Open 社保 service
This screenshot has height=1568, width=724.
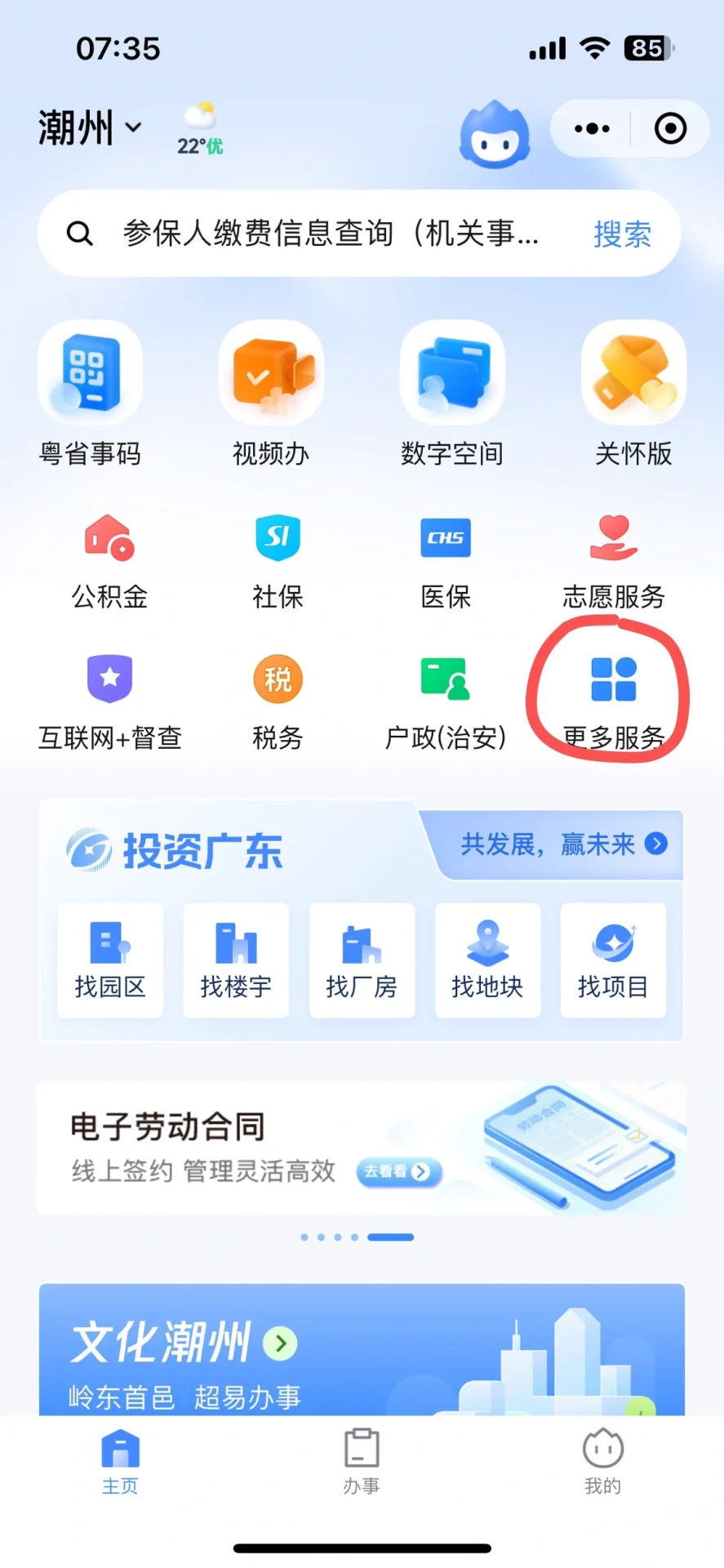point(278,561)
